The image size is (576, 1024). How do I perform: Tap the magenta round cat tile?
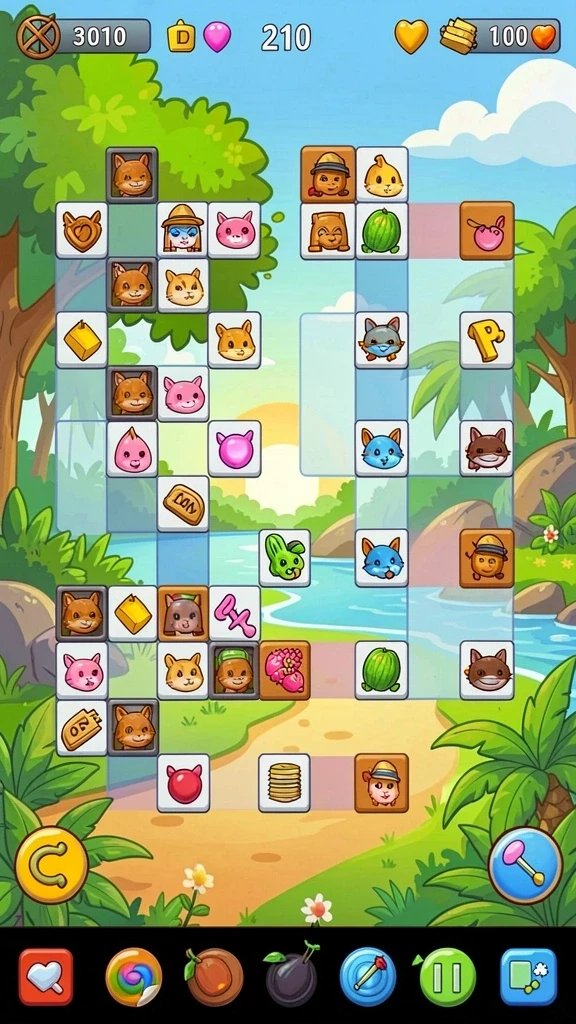pyautogui.click(x=234, y=449)
